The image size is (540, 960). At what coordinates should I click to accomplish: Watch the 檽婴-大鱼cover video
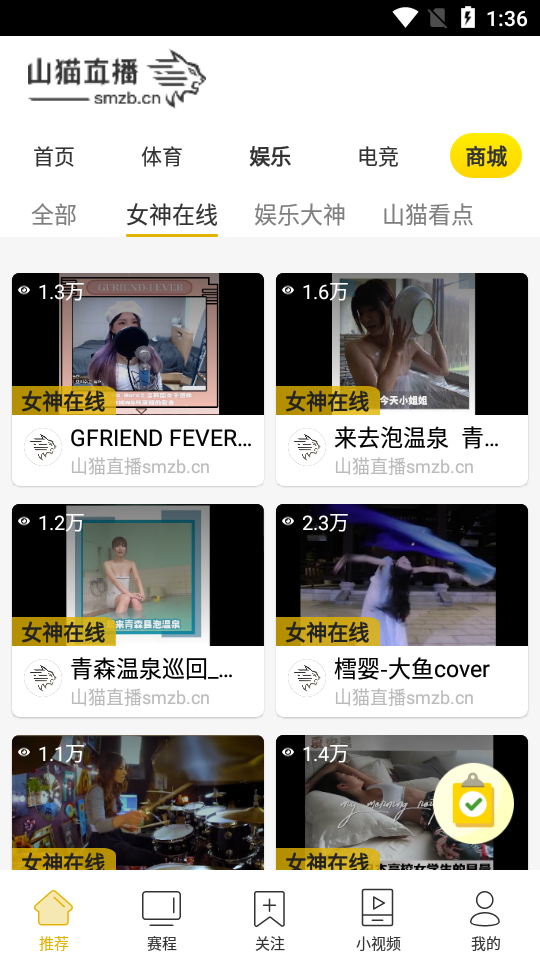[x=402, y=610]
